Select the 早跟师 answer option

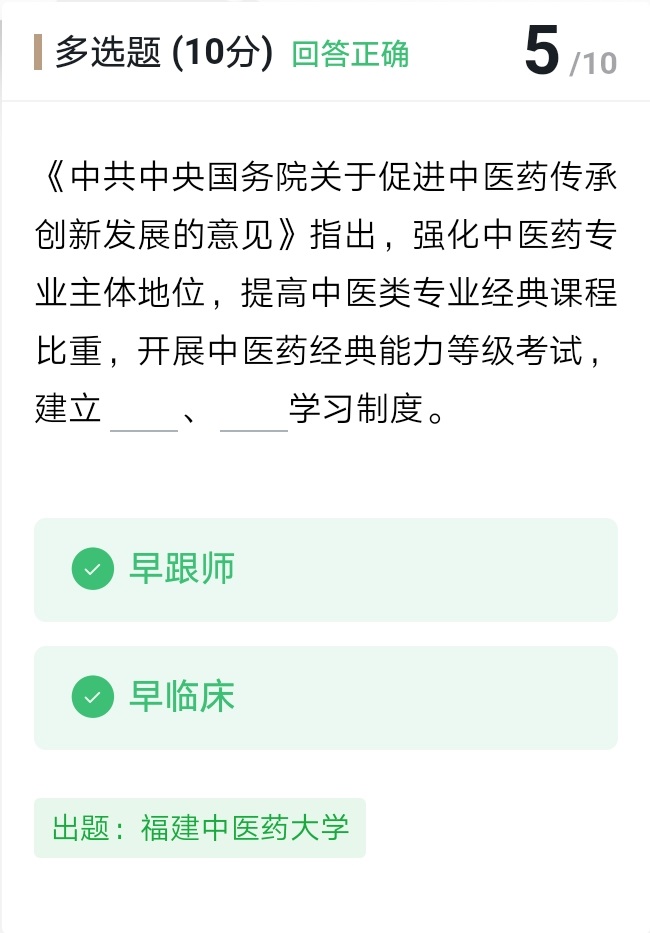(325, 569)
